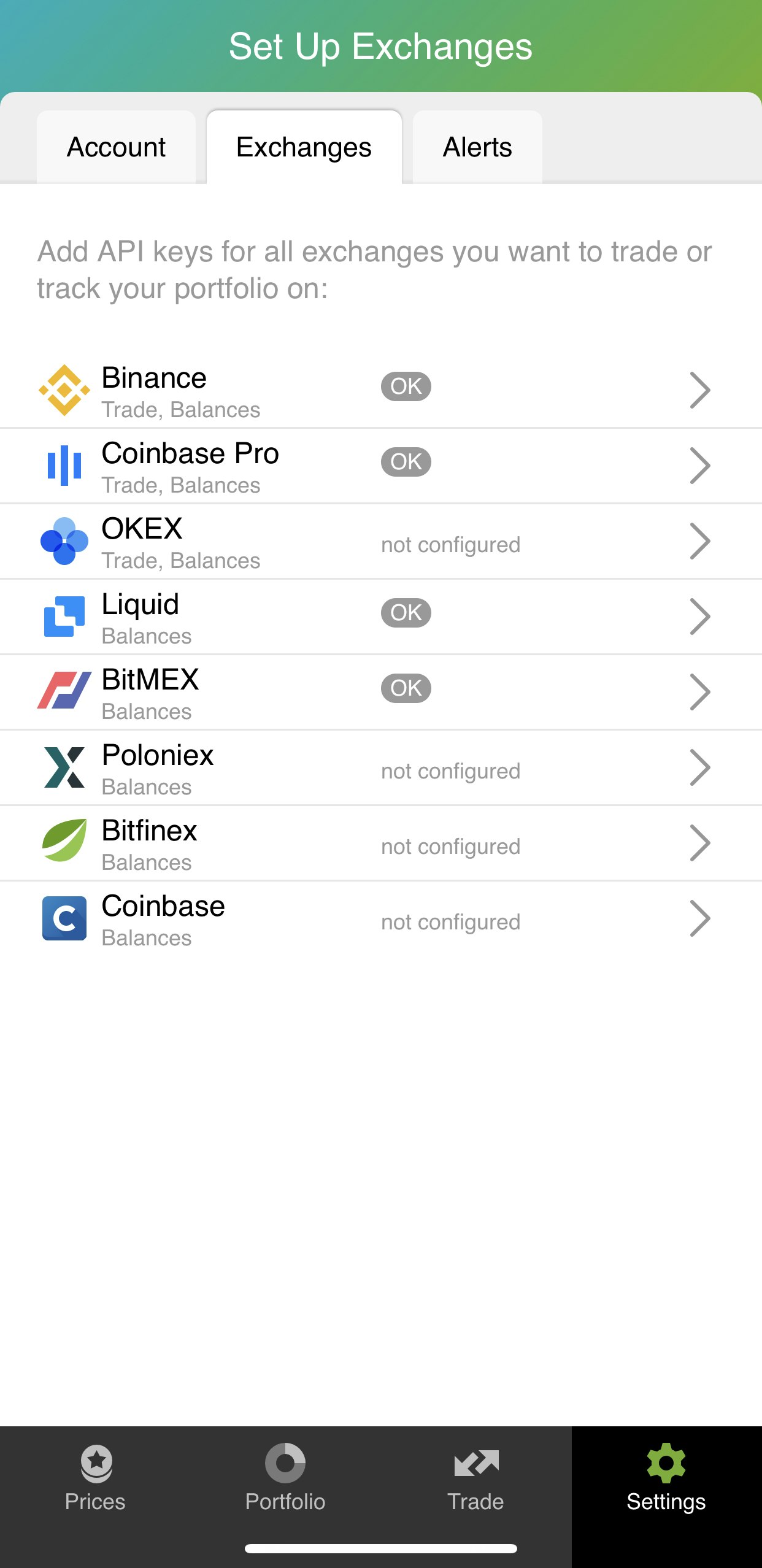
Task: Configure the OKEX exchange
Action: (x=380, y=542)
